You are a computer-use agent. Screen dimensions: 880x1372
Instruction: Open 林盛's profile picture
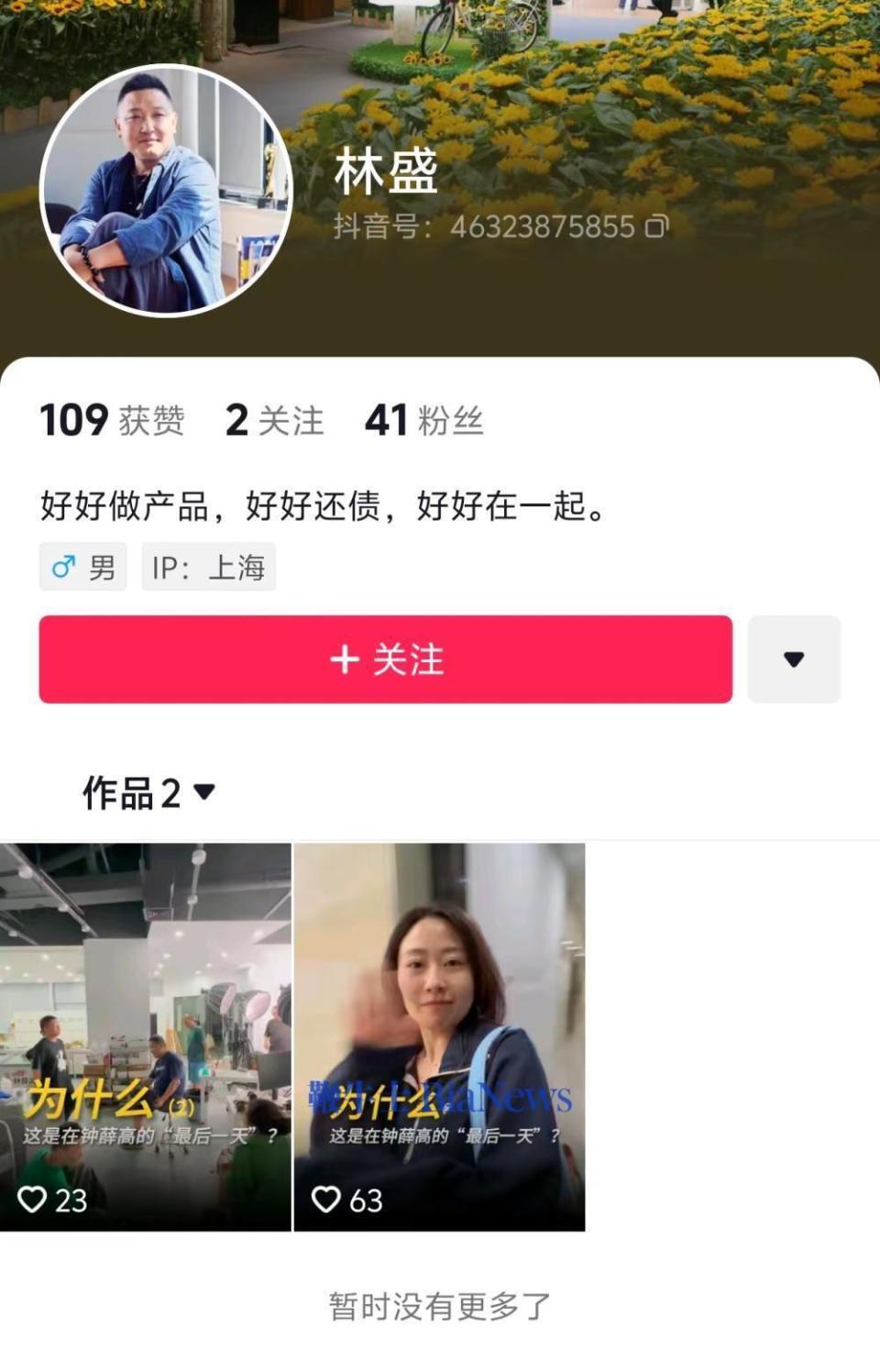[x=166, y=190]
